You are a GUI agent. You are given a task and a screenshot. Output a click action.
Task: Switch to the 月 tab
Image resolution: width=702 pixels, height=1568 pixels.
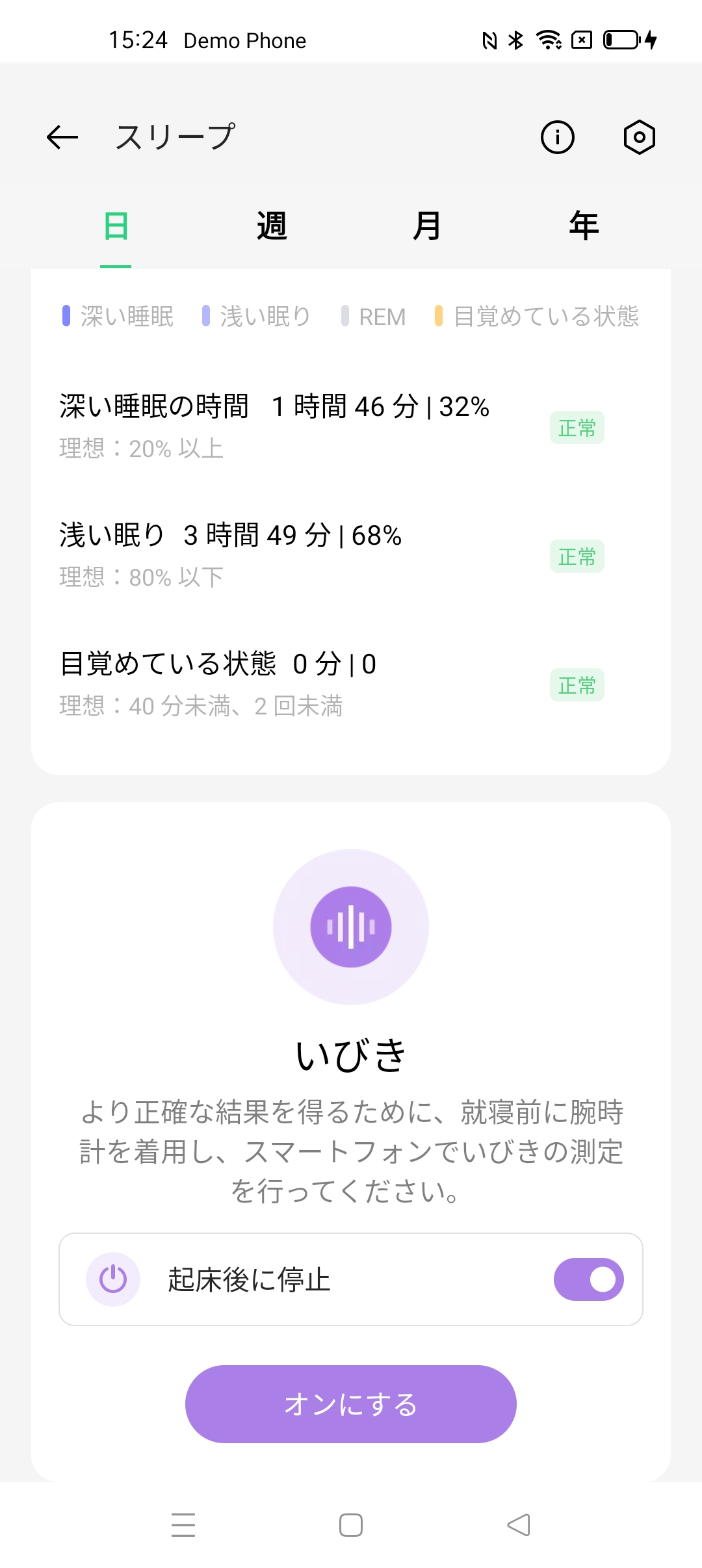point(427,226)
